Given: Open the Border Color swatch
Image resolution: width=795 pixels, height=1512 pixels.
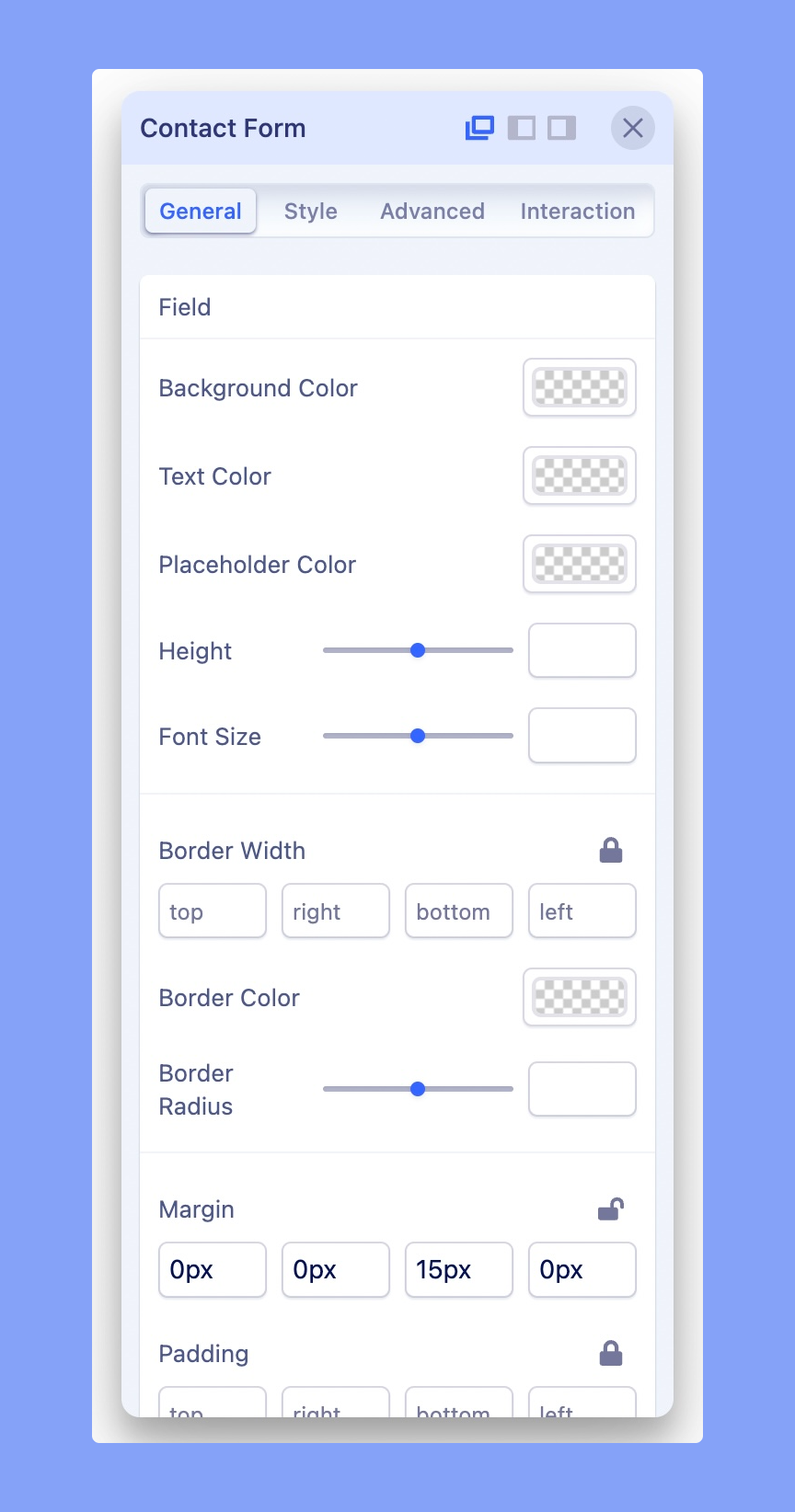Looking at the screenshot, I should 579,997.
